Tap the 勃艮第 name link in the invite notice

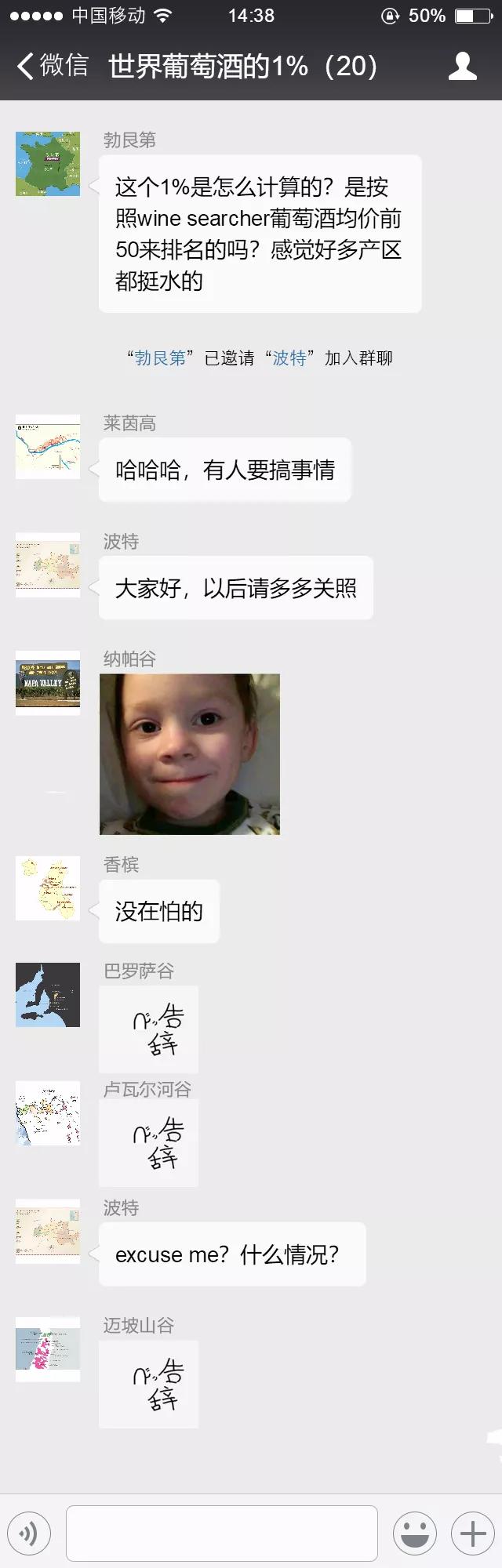160,358
